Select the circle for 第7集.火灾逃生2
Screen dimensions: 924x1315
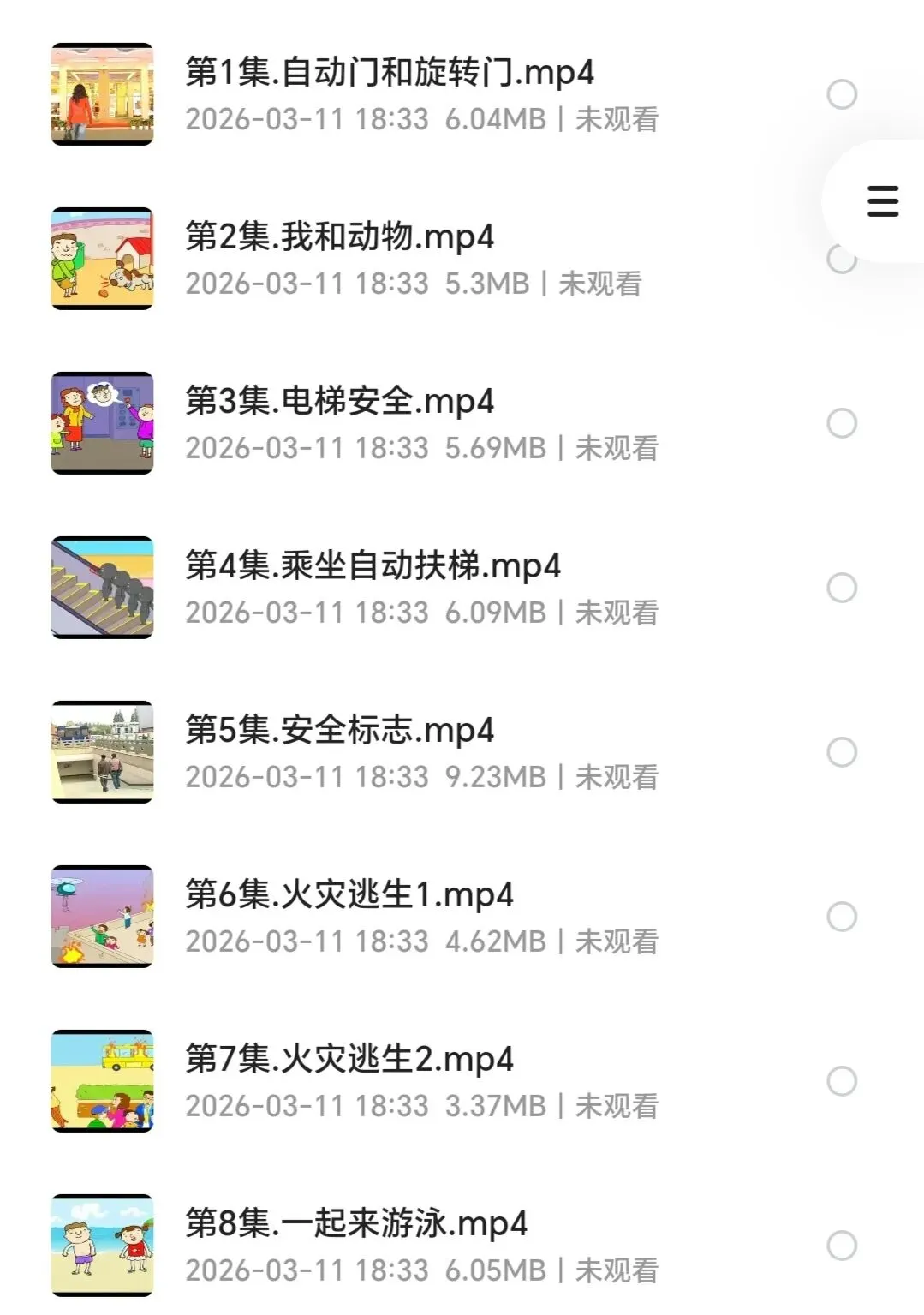[842, 1081]
